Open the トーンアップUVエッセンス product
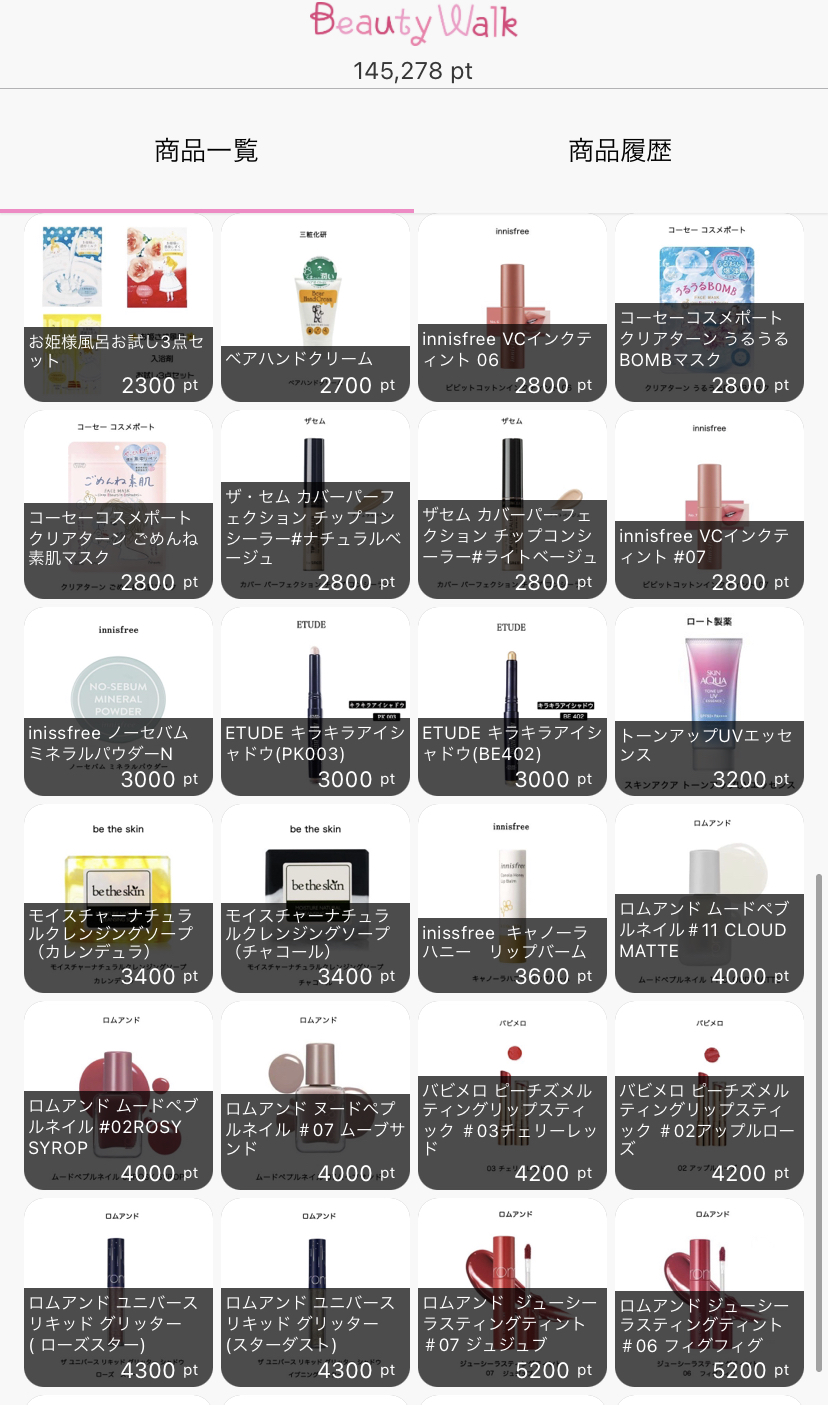Screen dimensions: 828x1405 point(709,701)
